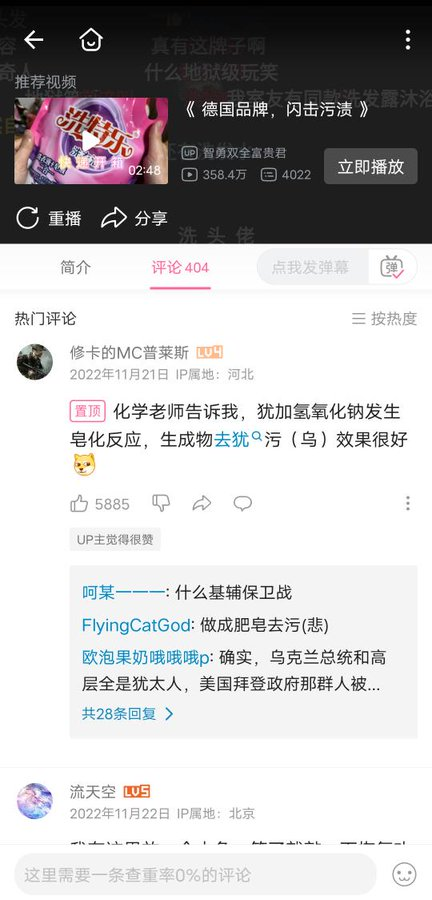432x900 pixels.
Task: Tap the 点我发弹幕 input box
Action: point(312,267)
